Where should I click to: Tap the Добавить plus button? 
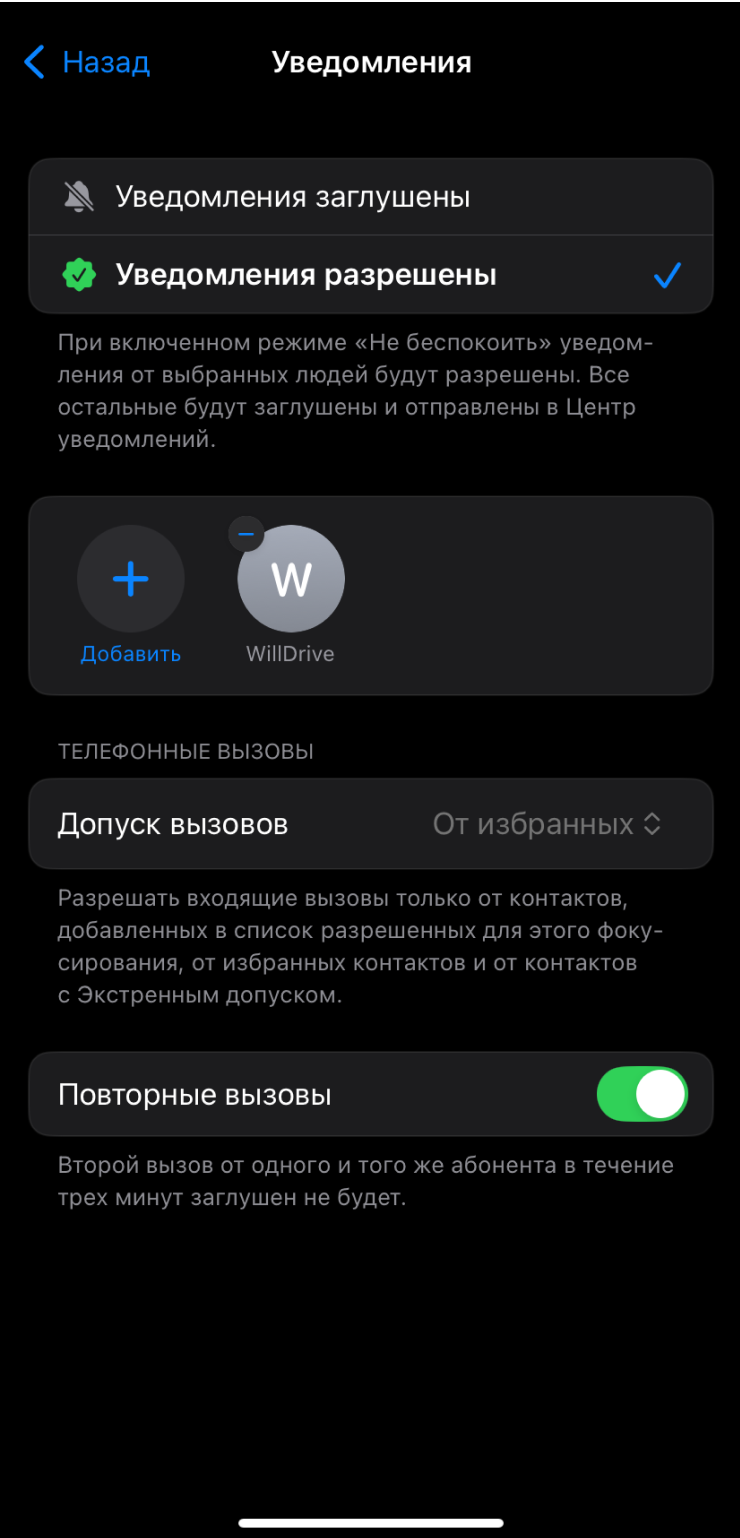coord(130,579)
